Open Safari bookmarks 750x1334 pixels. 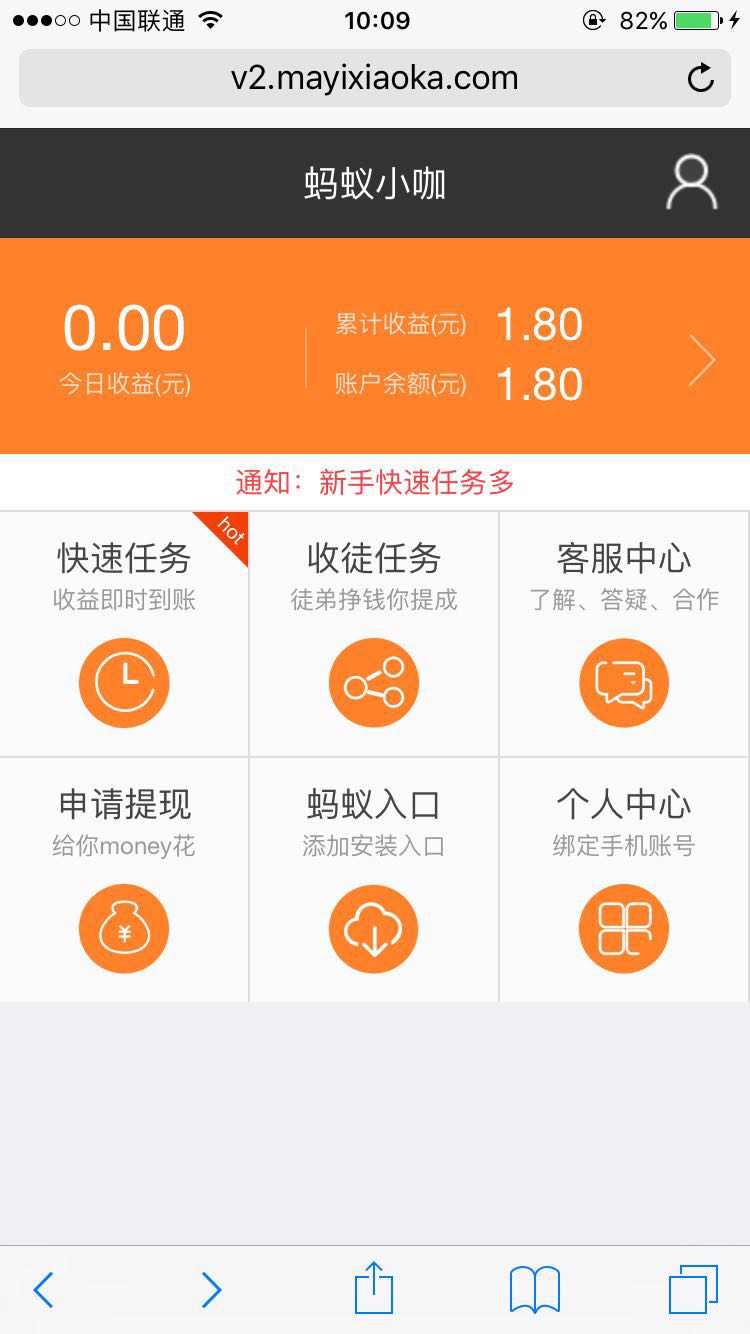(x=535, y=1290)
